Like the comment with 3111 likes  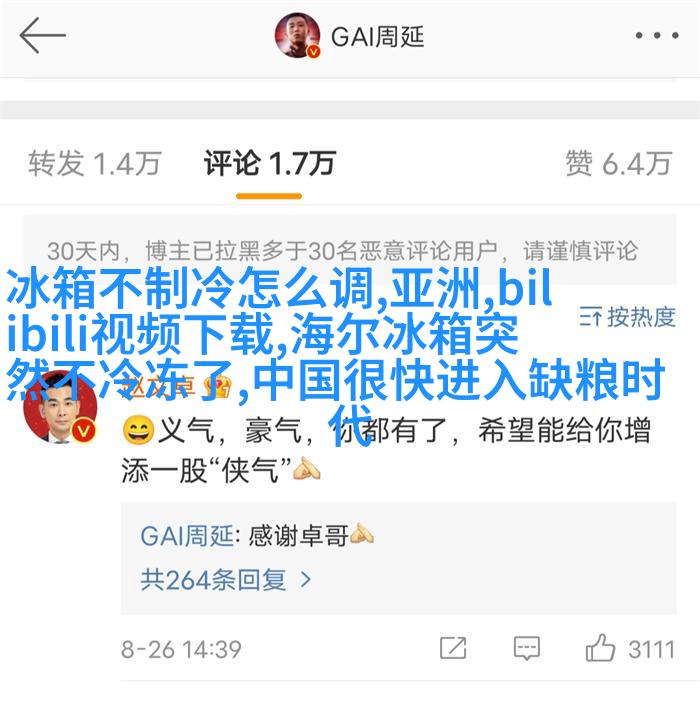pos(631,649)
